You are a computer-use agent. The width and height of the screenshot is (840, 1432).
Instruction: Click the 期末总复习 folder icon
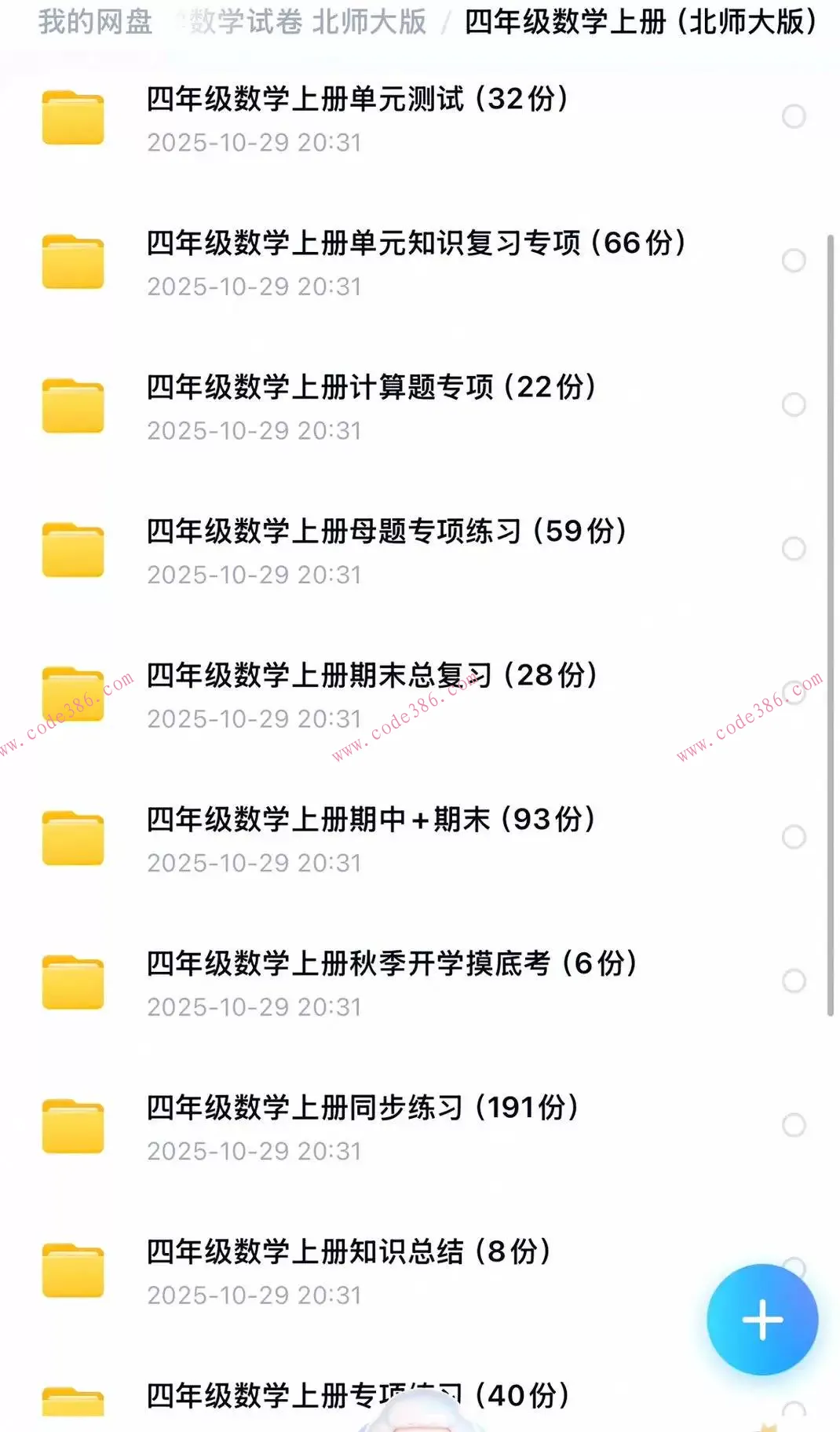point(73,692)
